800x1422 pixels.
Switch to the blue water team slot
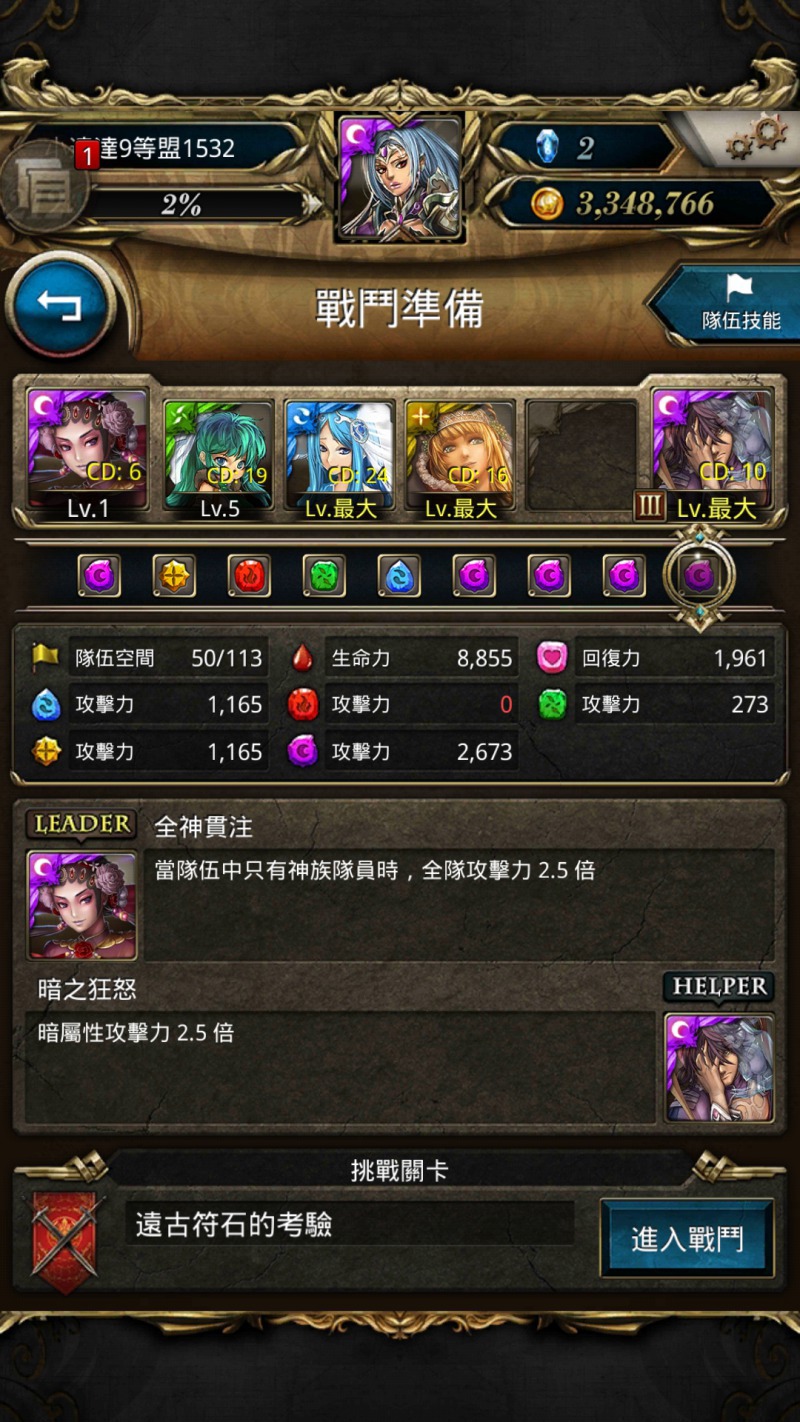point(399,575)
